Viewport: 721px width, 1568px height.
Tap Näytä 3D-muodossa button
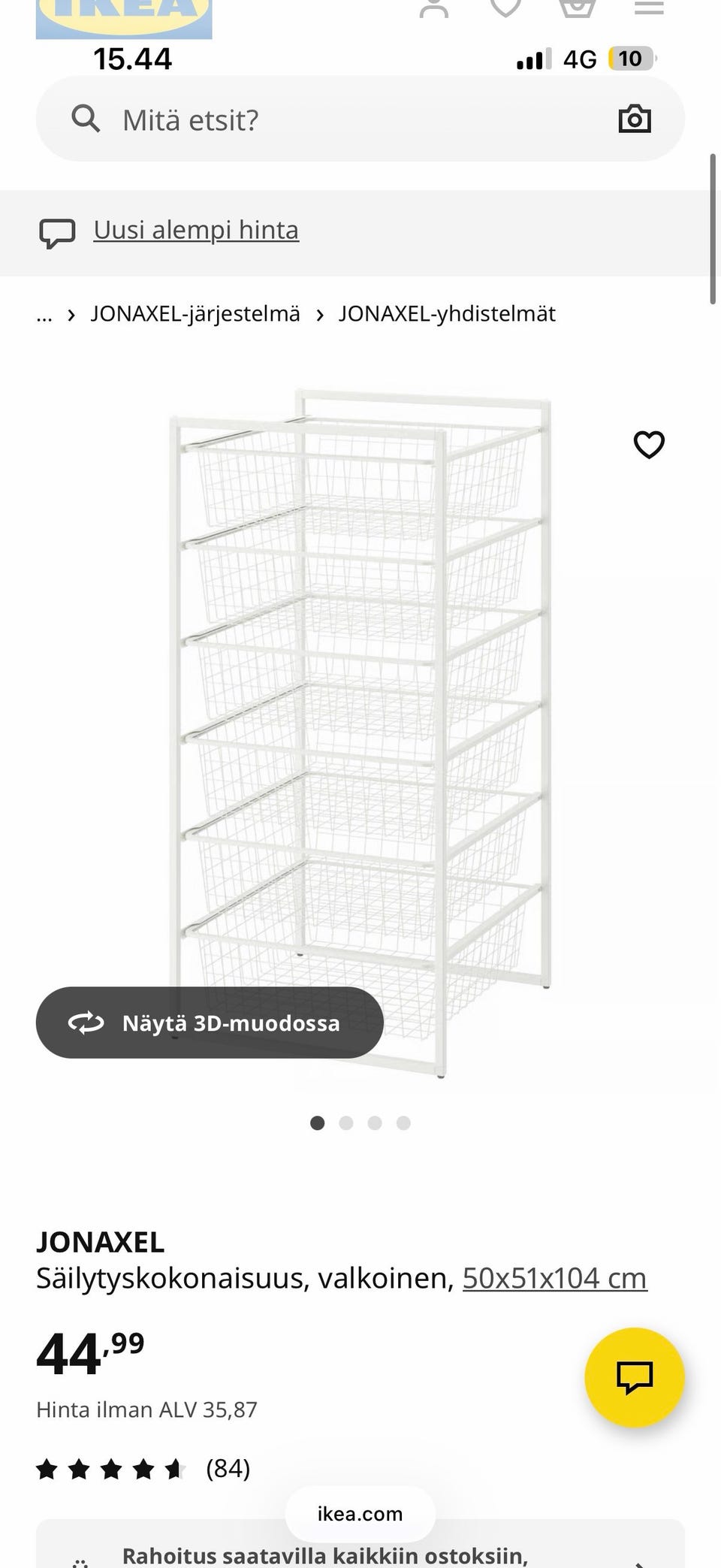(210, 1023)
